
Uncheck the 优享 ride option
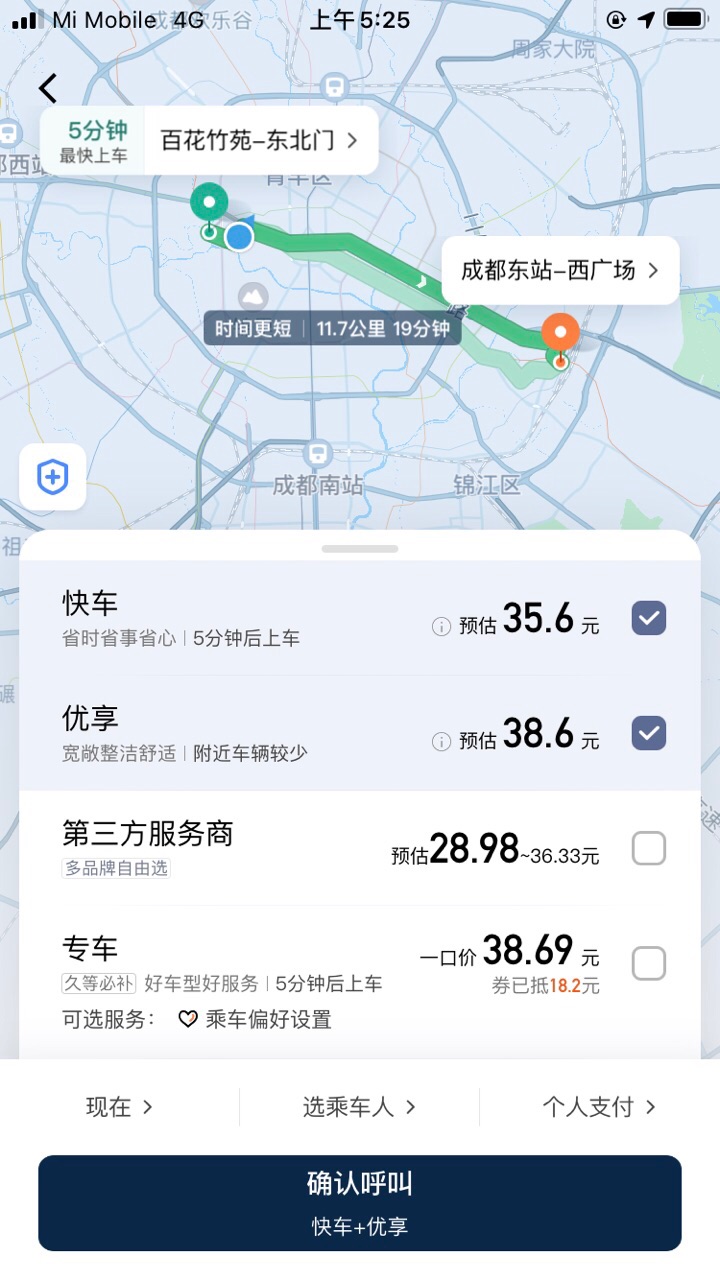click(x=648, y=734)
